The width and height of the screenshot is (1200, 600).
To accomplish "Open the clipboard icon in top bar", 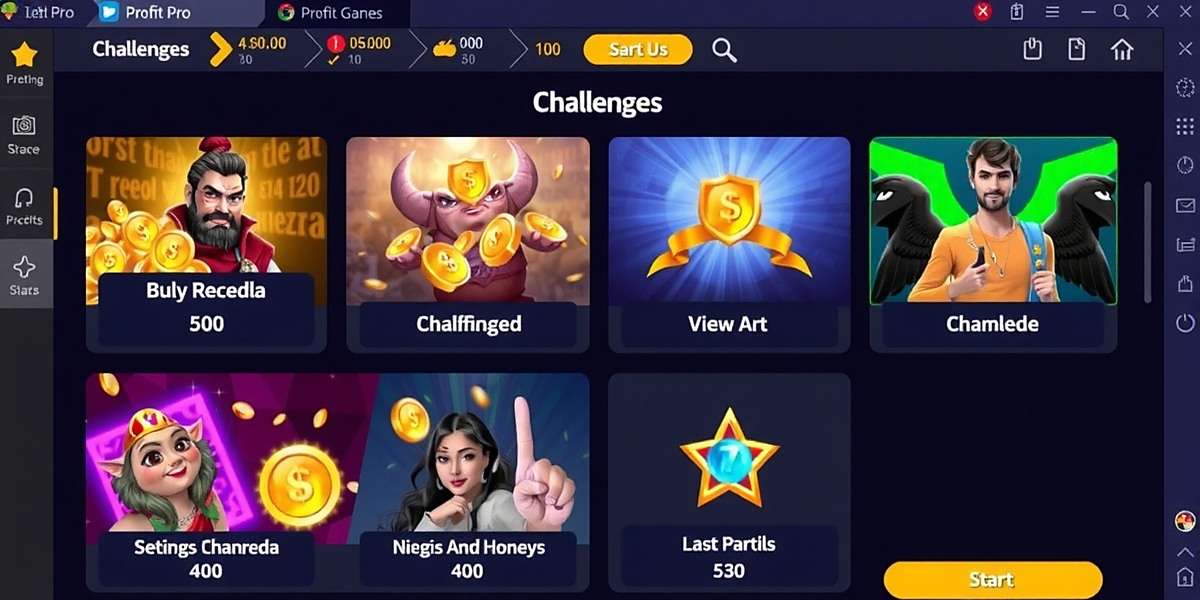I will [1033, 50].
